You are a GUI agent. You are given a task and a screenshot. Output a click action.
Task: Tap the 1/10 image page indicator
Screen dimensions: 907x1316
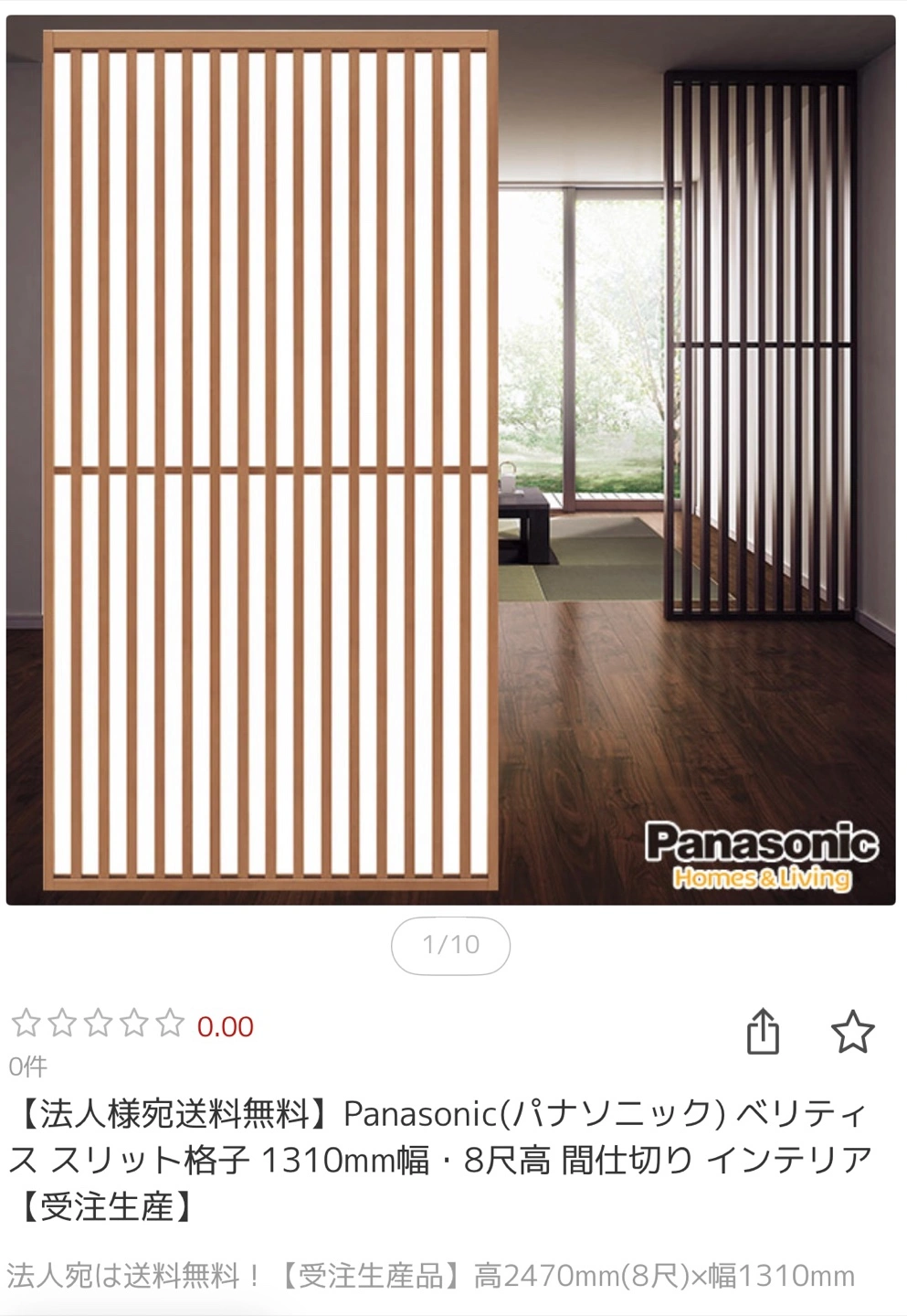[450, 945]
